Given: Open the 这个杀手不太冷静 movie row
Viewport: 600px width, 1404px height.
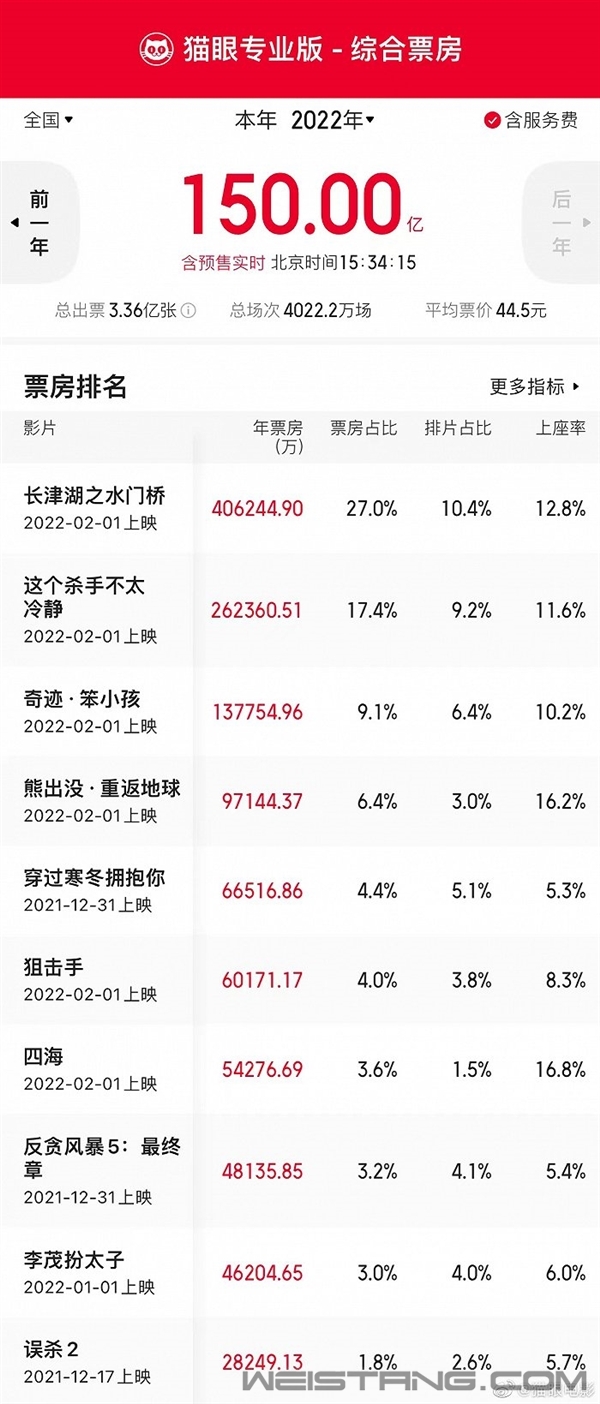Looking at the screenshot, I should coord(85,608).
